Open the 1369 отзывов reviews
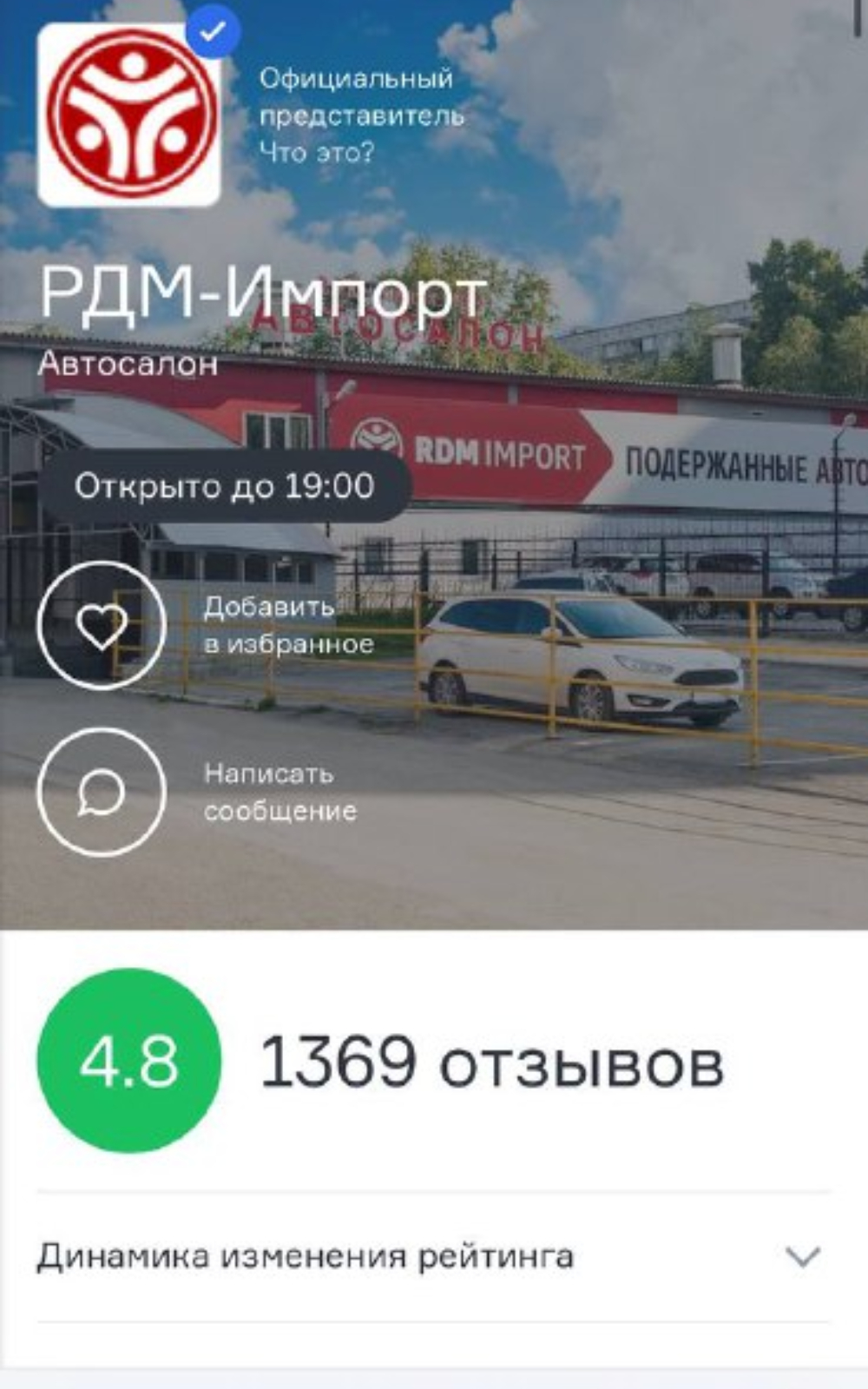The width and height of the screenshot is (868, 1389). (x=491, y=1062)
